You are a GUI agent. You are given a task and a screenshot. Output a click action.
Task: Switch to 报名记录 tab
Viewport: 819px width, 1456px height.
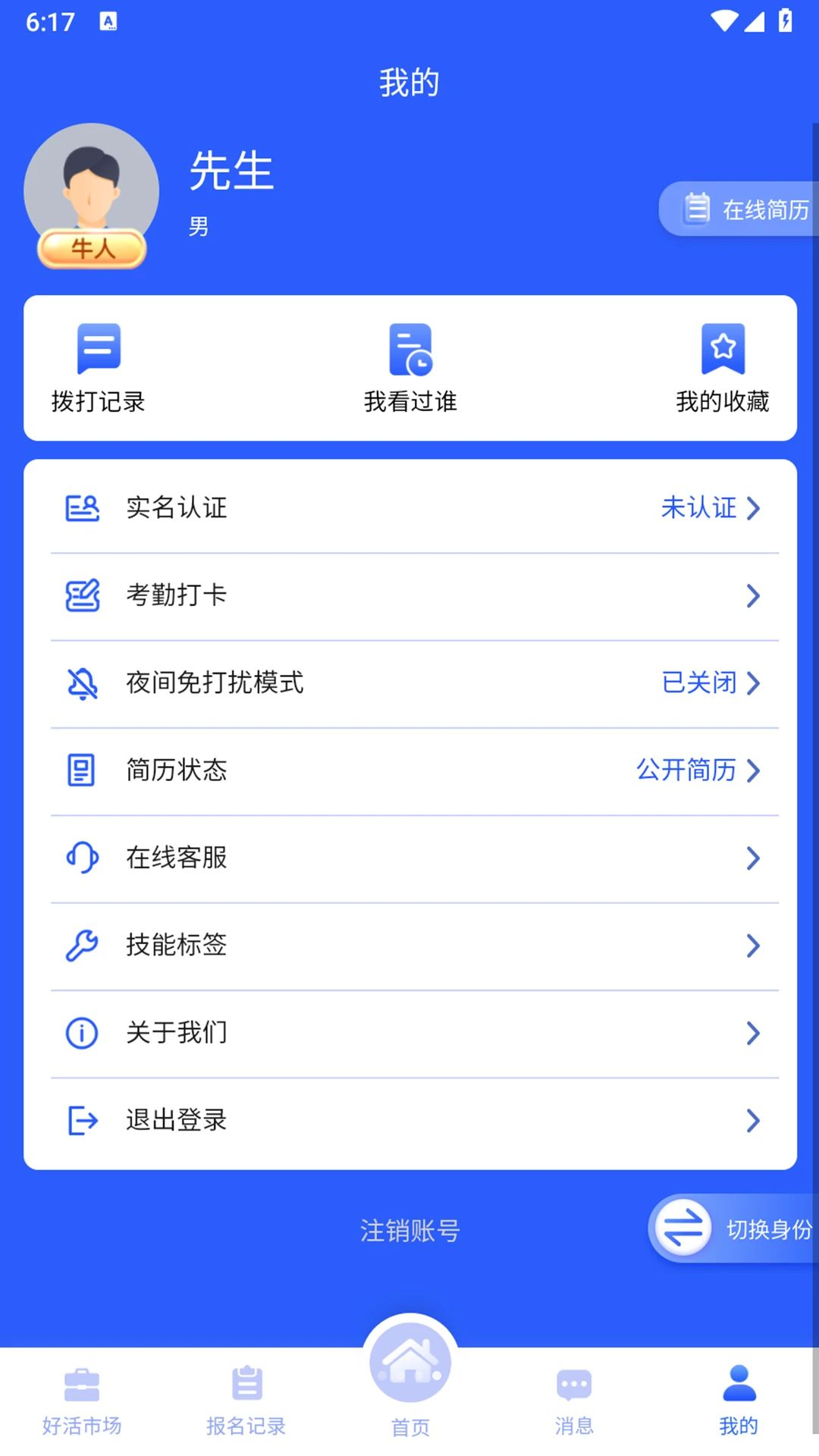point(246,1403)
